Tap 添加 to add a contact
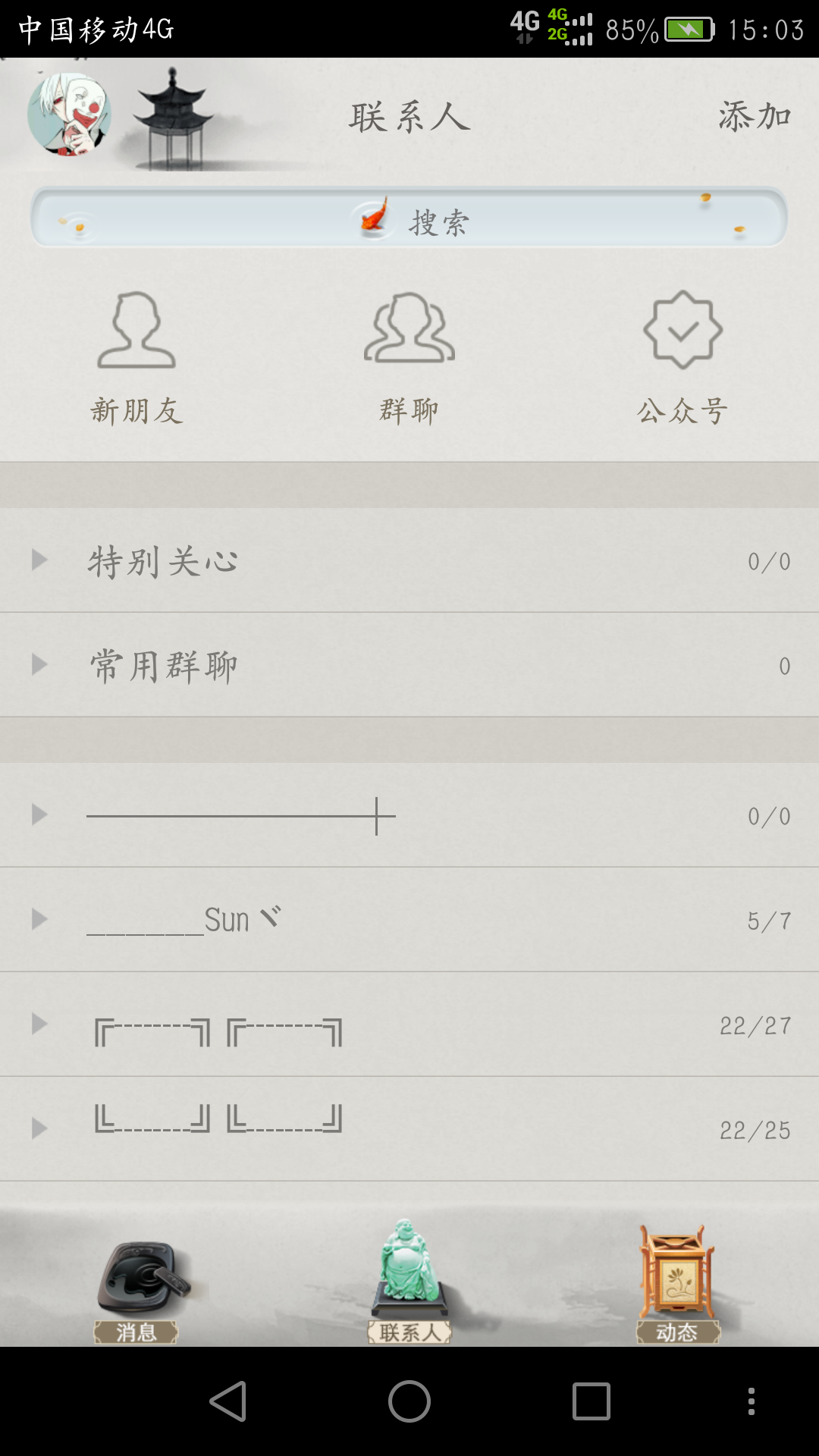Viewport: 819px width, 1456px height. [755, 117]
